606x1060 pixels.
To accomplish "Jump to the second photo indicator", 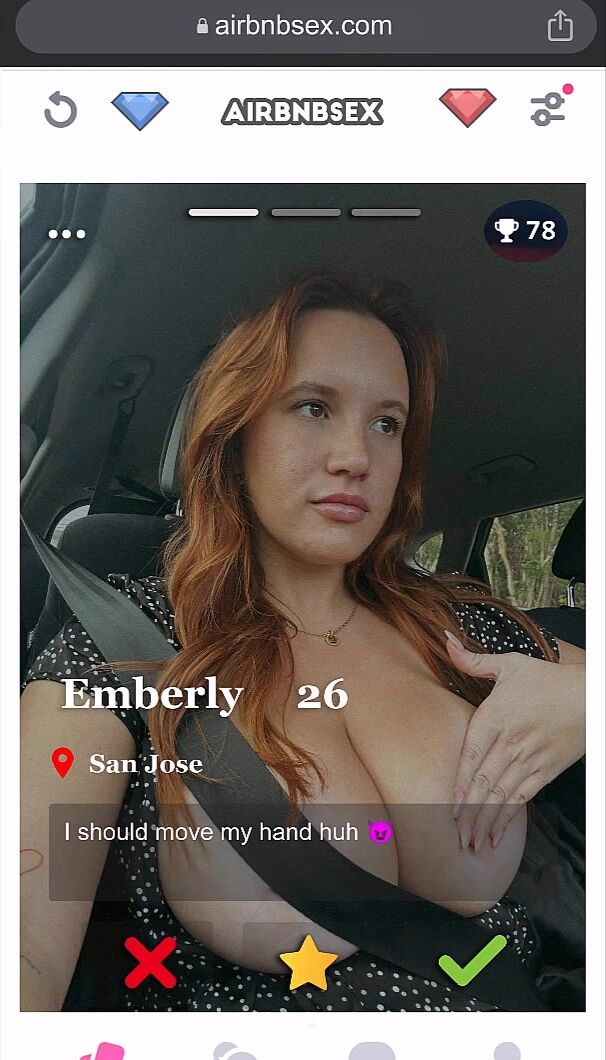I will [305, 213].
